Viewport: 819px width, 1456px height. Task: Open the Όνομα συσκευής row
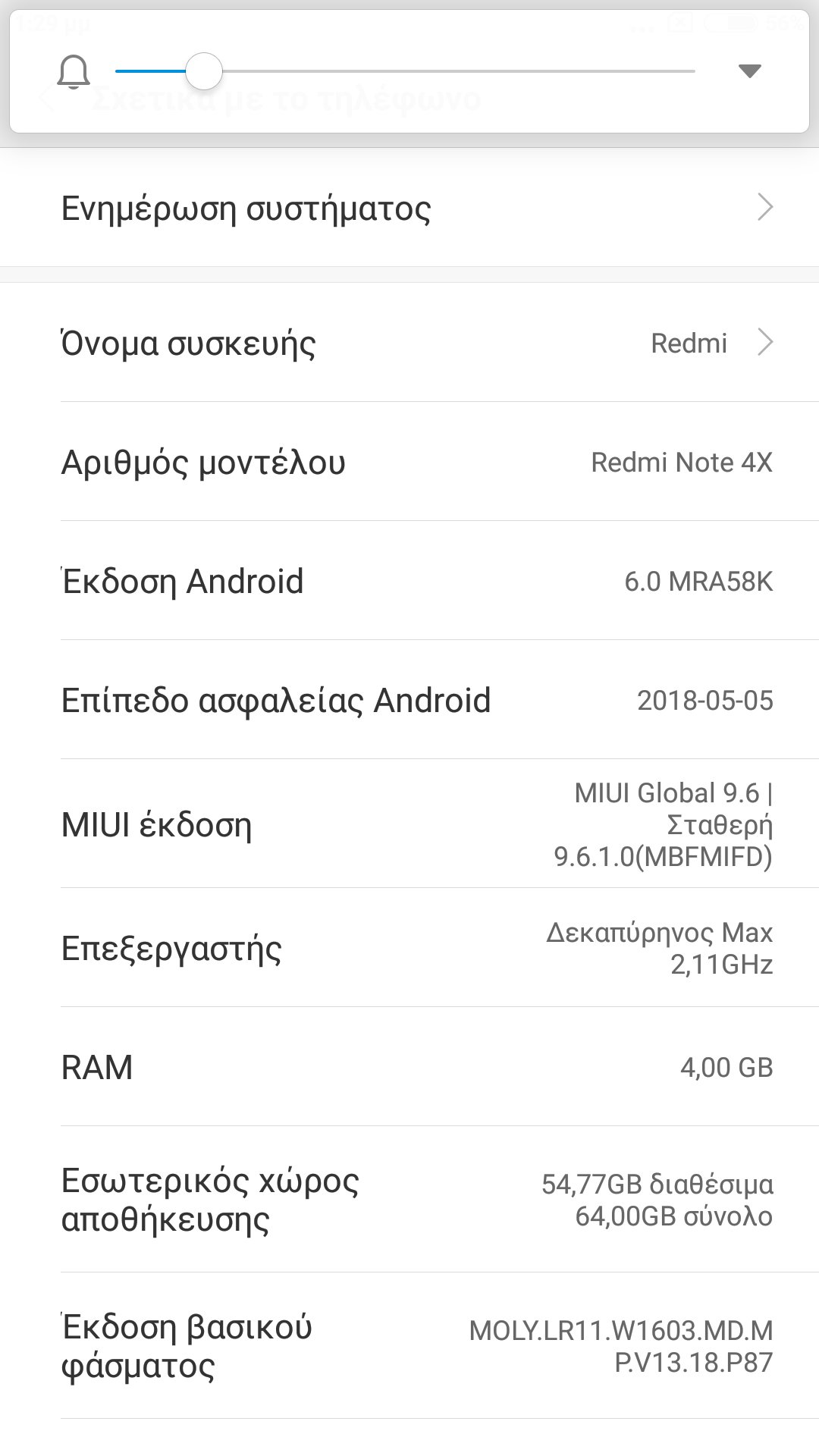[x=409, y=343]
